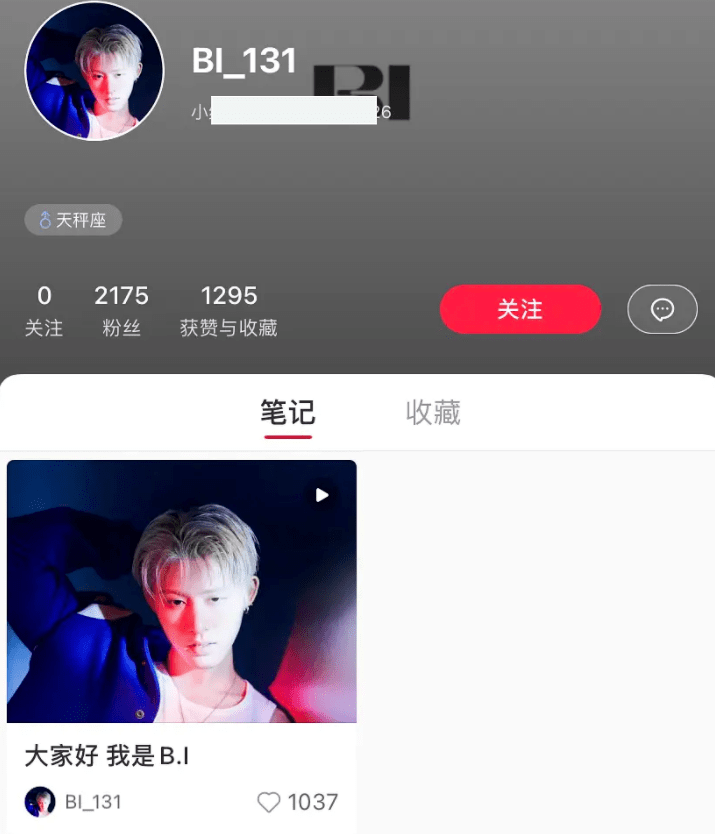Screen dimensions: 715x834
Task: Open the 粉丝 followers list
Action: tap(121, 310)
